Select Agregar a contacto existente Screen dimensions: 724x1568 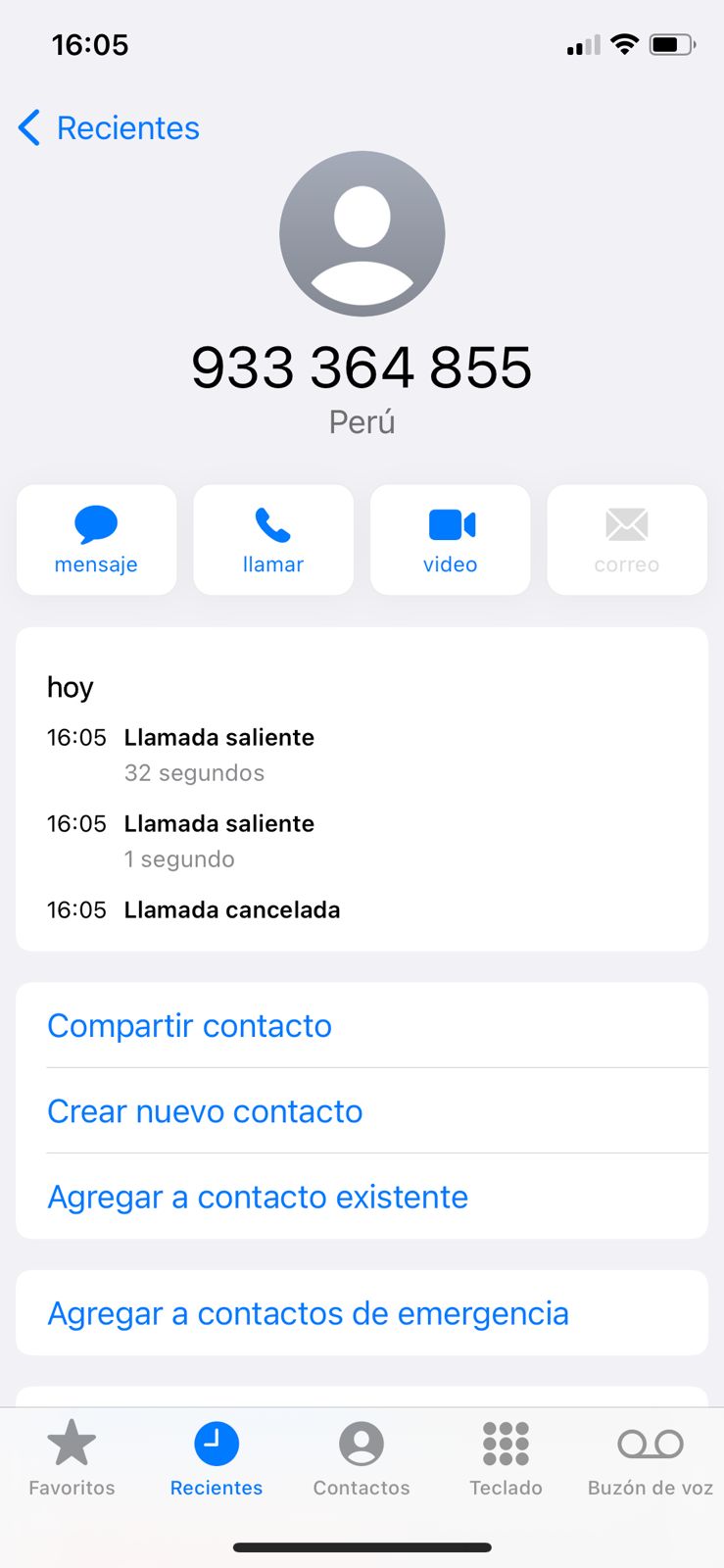coord(362,1196)
